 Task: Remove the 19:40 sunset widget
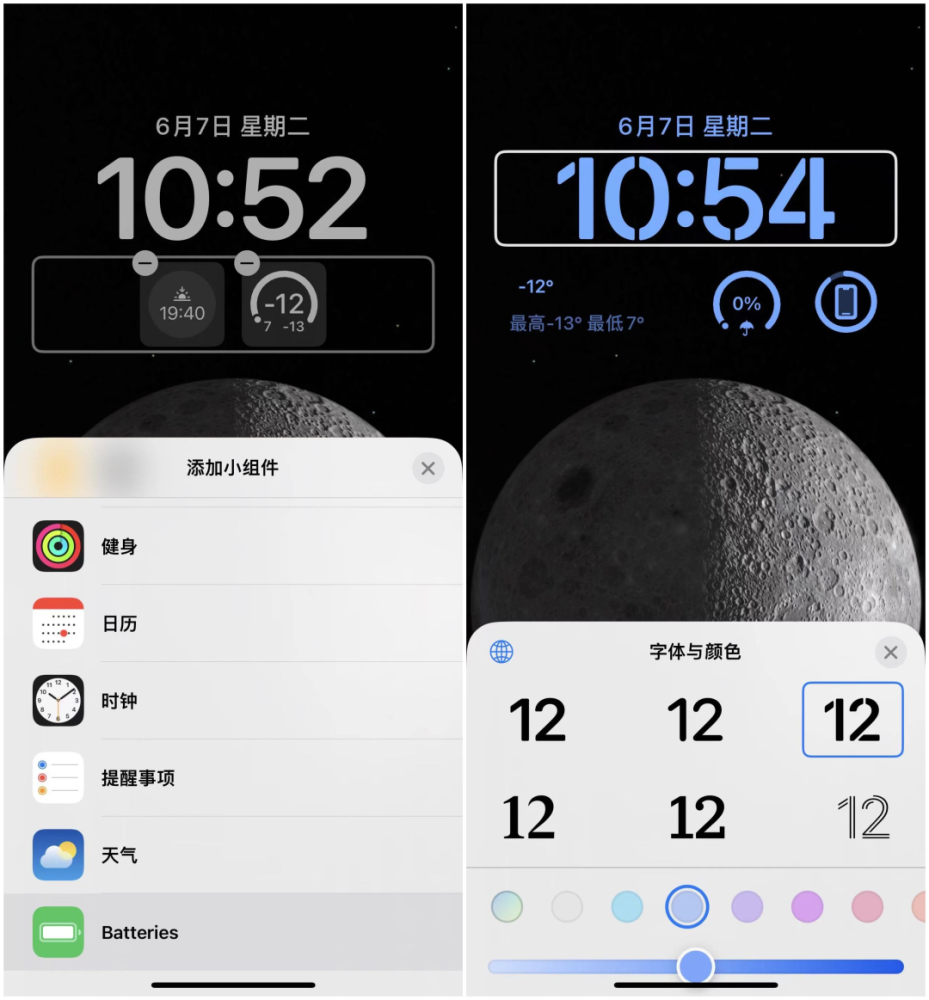tap(145, 263)
